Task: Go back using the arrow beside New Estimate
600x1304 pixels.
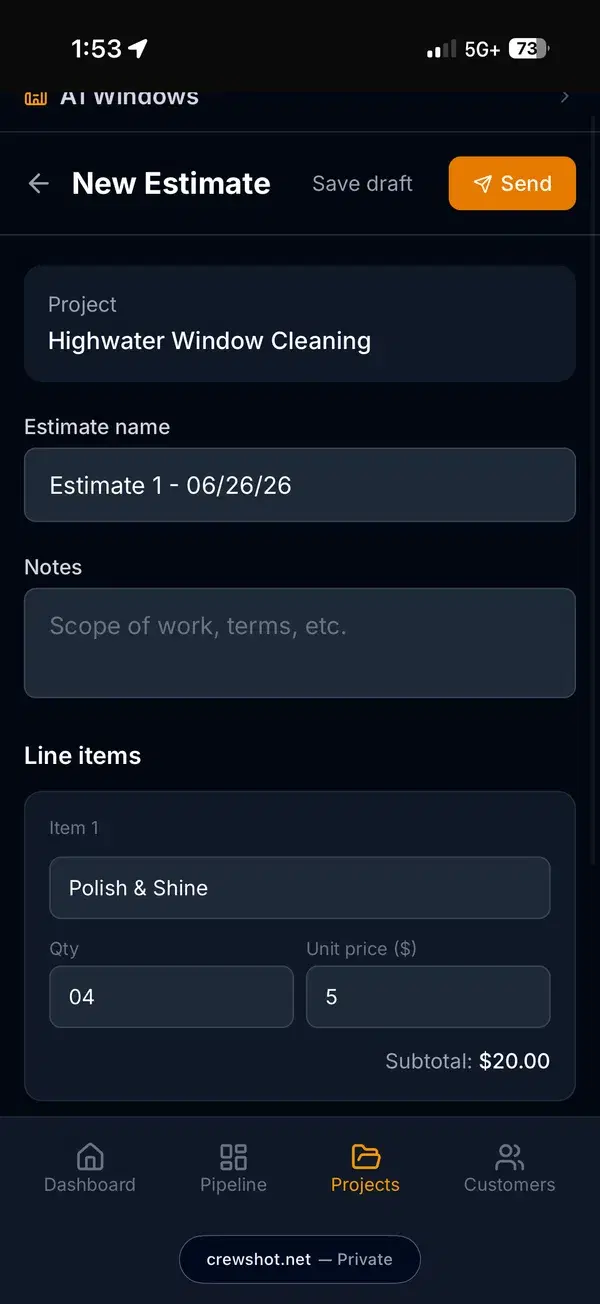Action: [39, 183]
